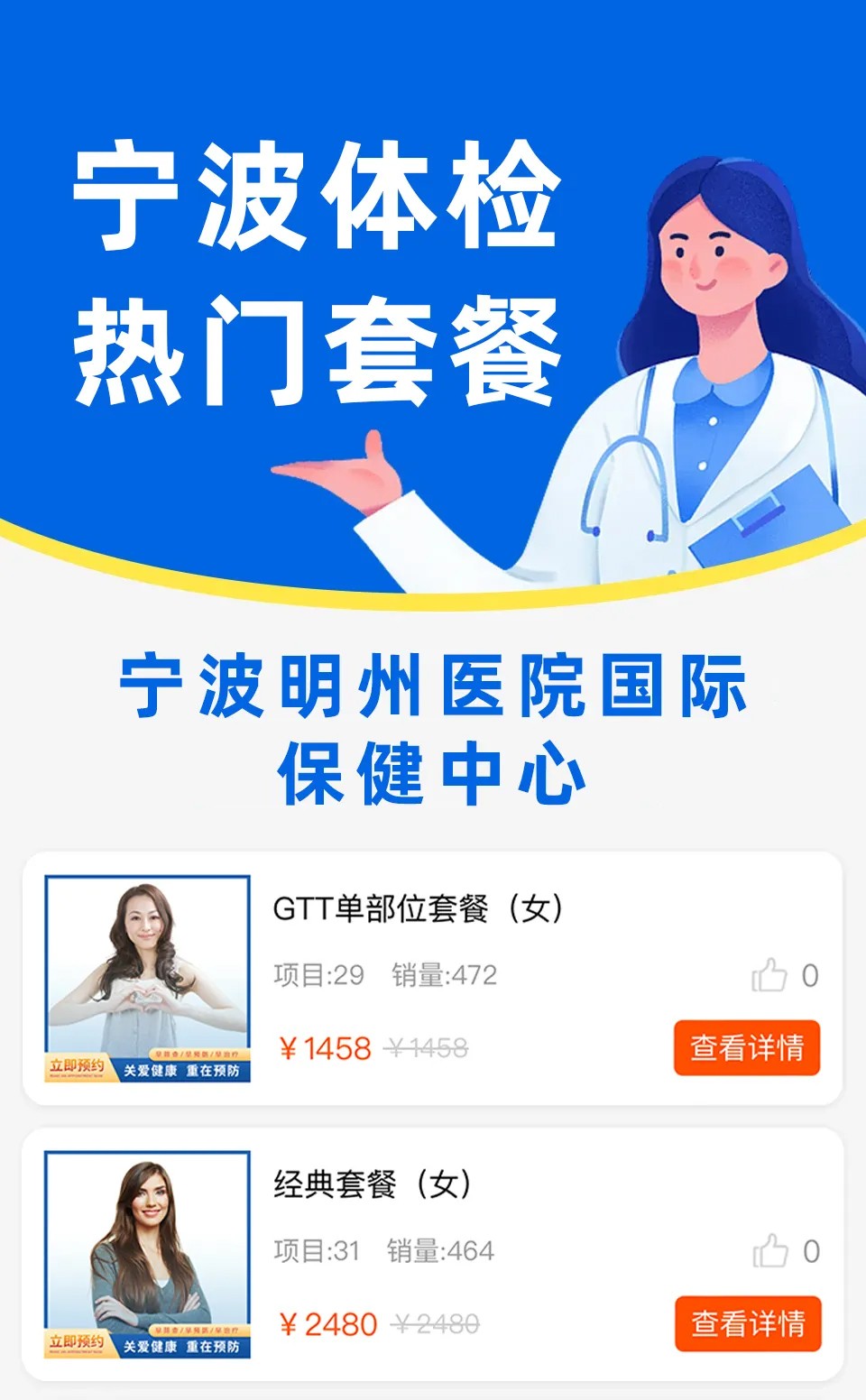This screenshot has width=866, height=1400.
Task: Click the 项目:31 label on 经典套餐 card
Action: coord(318,1252)
